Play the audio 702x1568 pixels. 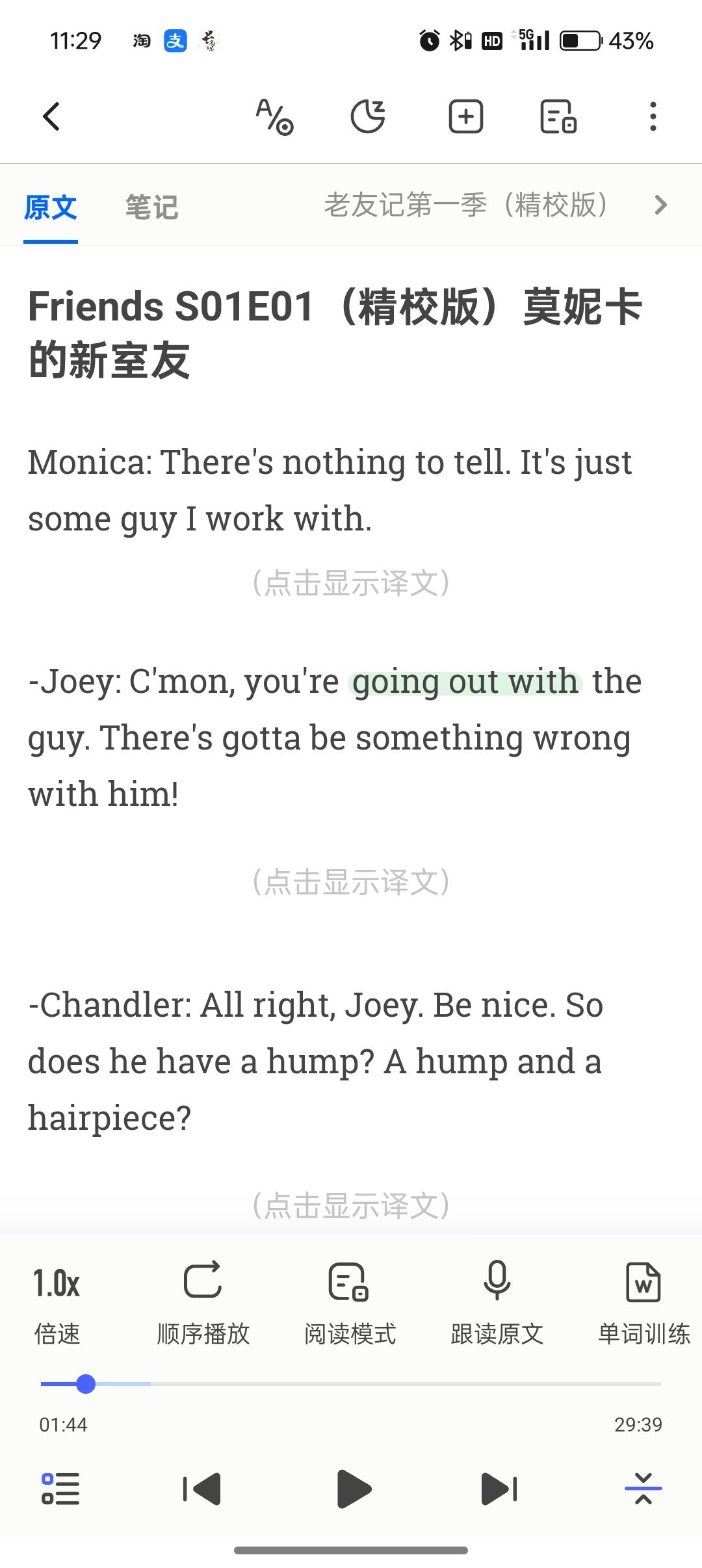click(x=354, y=1489)
